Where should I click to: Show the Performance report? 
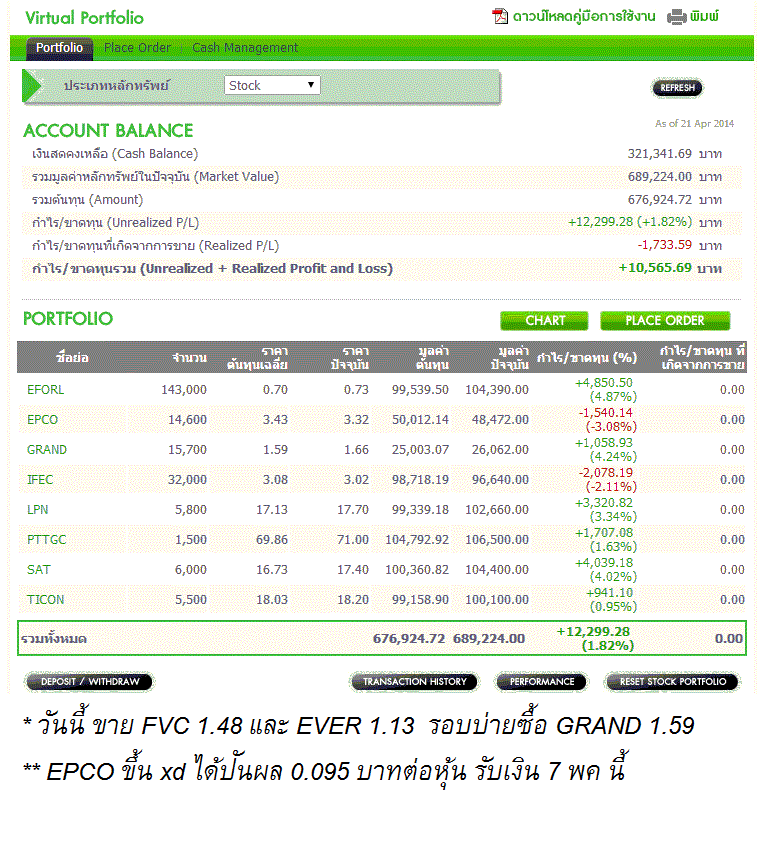[x=541, y=682]
